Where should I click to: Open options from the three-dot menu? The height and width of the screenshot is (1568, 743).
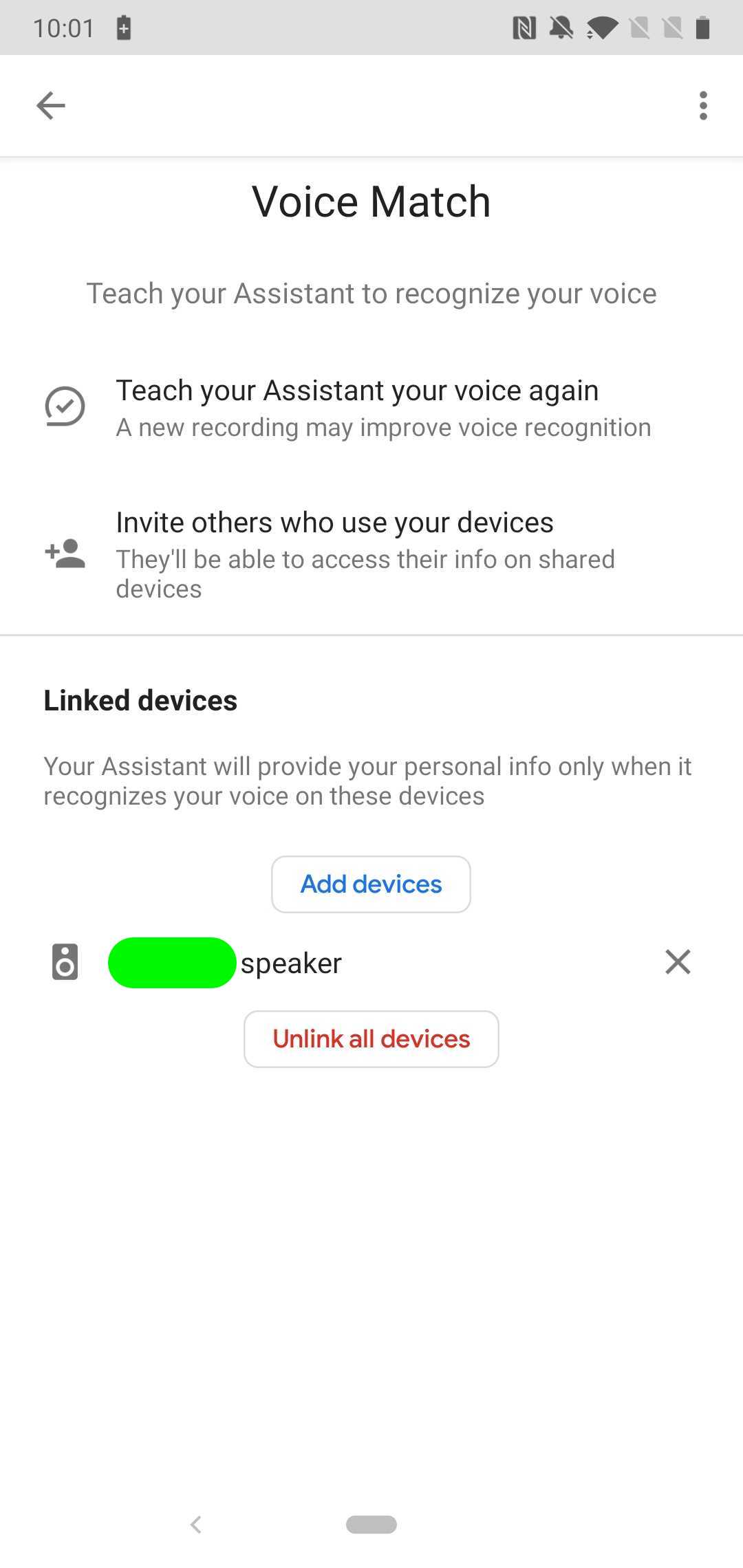(x=703, y=105)
